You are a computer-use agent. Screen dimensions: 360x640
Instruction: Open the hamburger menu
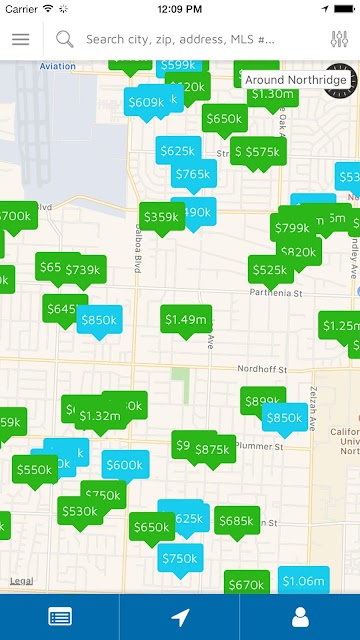(x=20, y=39)
